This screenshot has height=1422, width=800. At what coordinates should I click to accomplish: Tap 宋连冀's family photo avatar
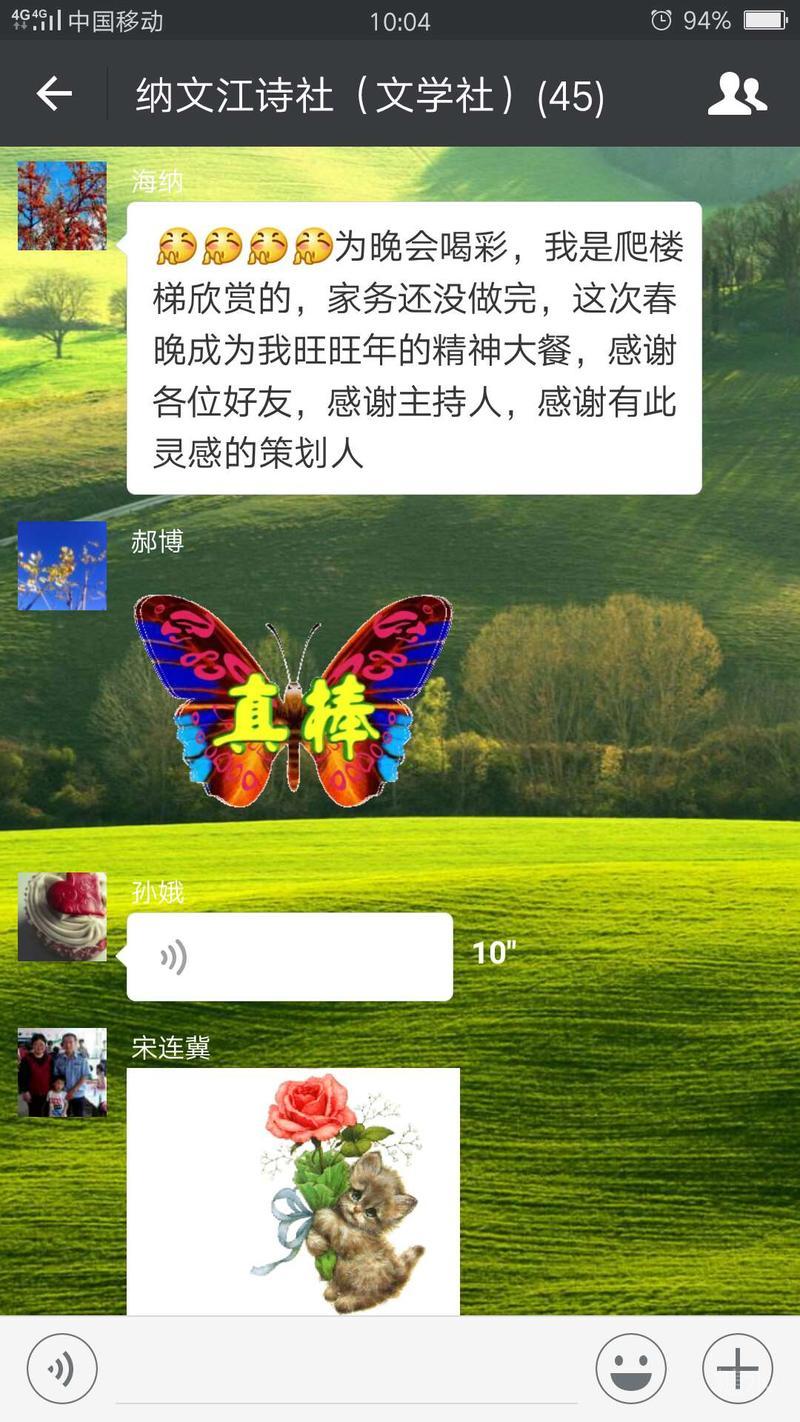62,1072
